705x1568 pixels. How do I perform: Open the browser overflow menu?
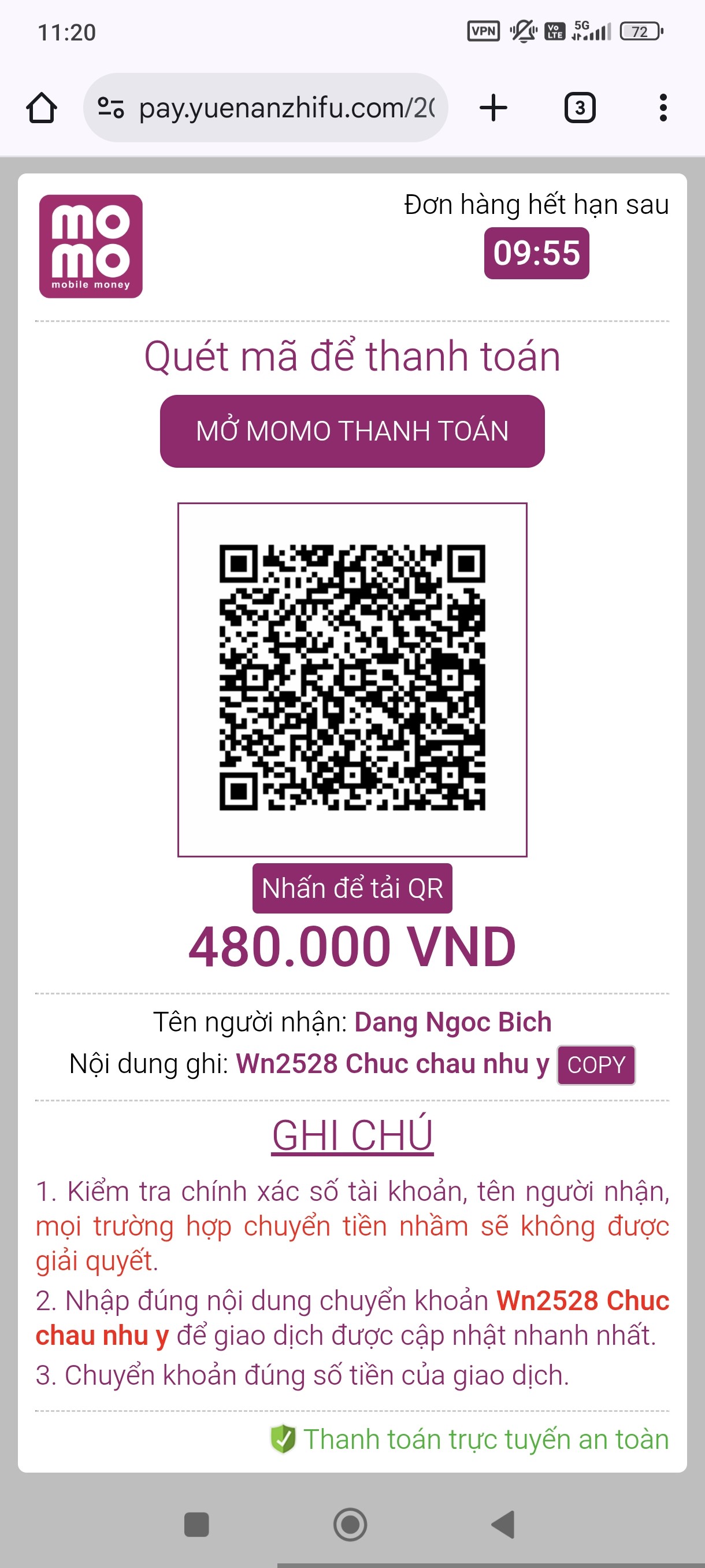662,108
